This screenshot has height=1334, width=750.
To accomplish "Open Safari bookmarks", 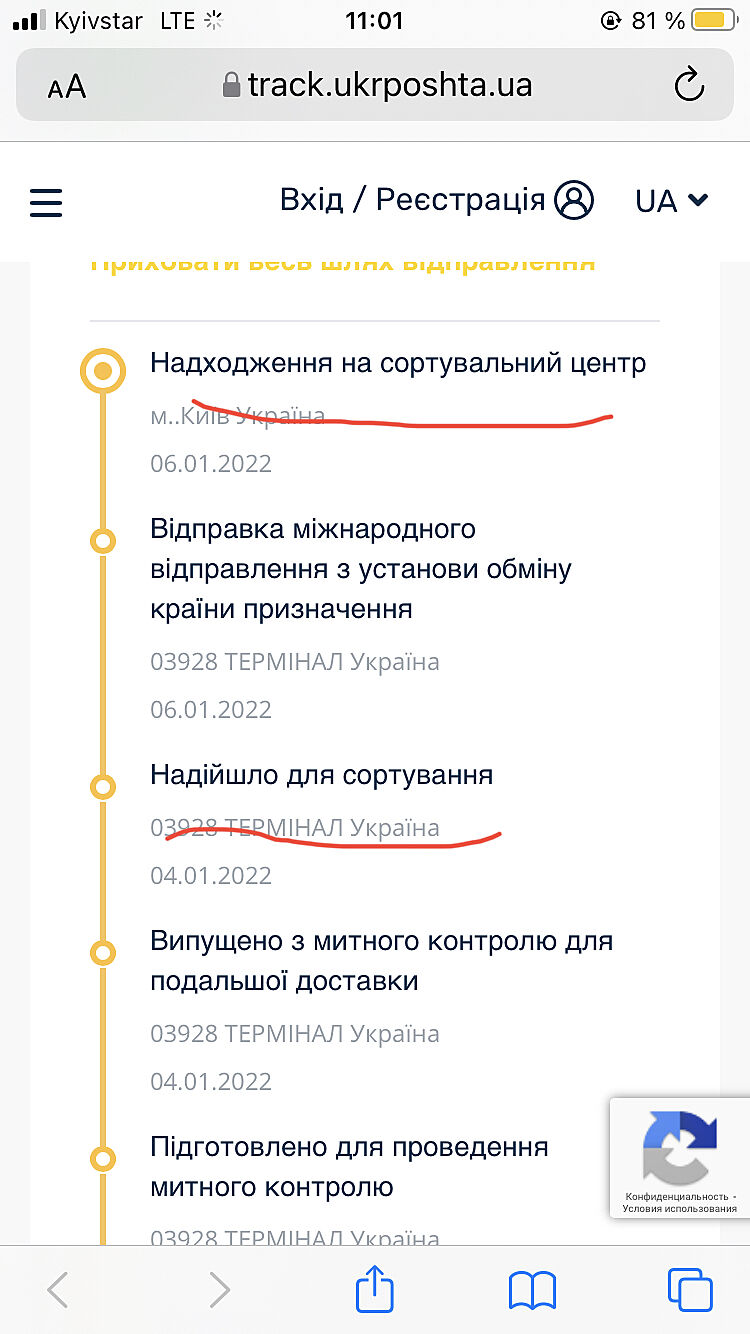I will (532, 1290).
